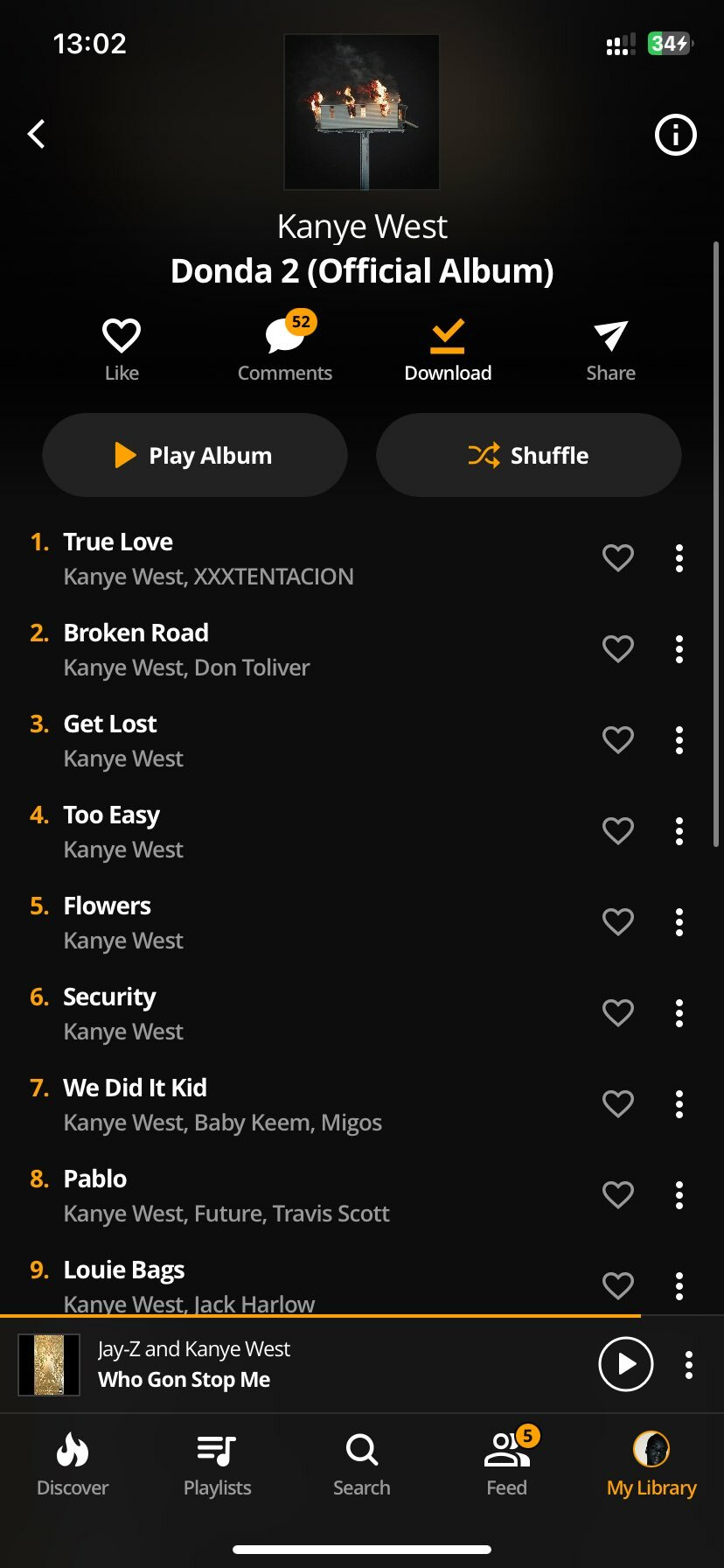This screenshot has width=724, height=1568.
Task: Tap Play Album button
Action: tap(195, 455)
